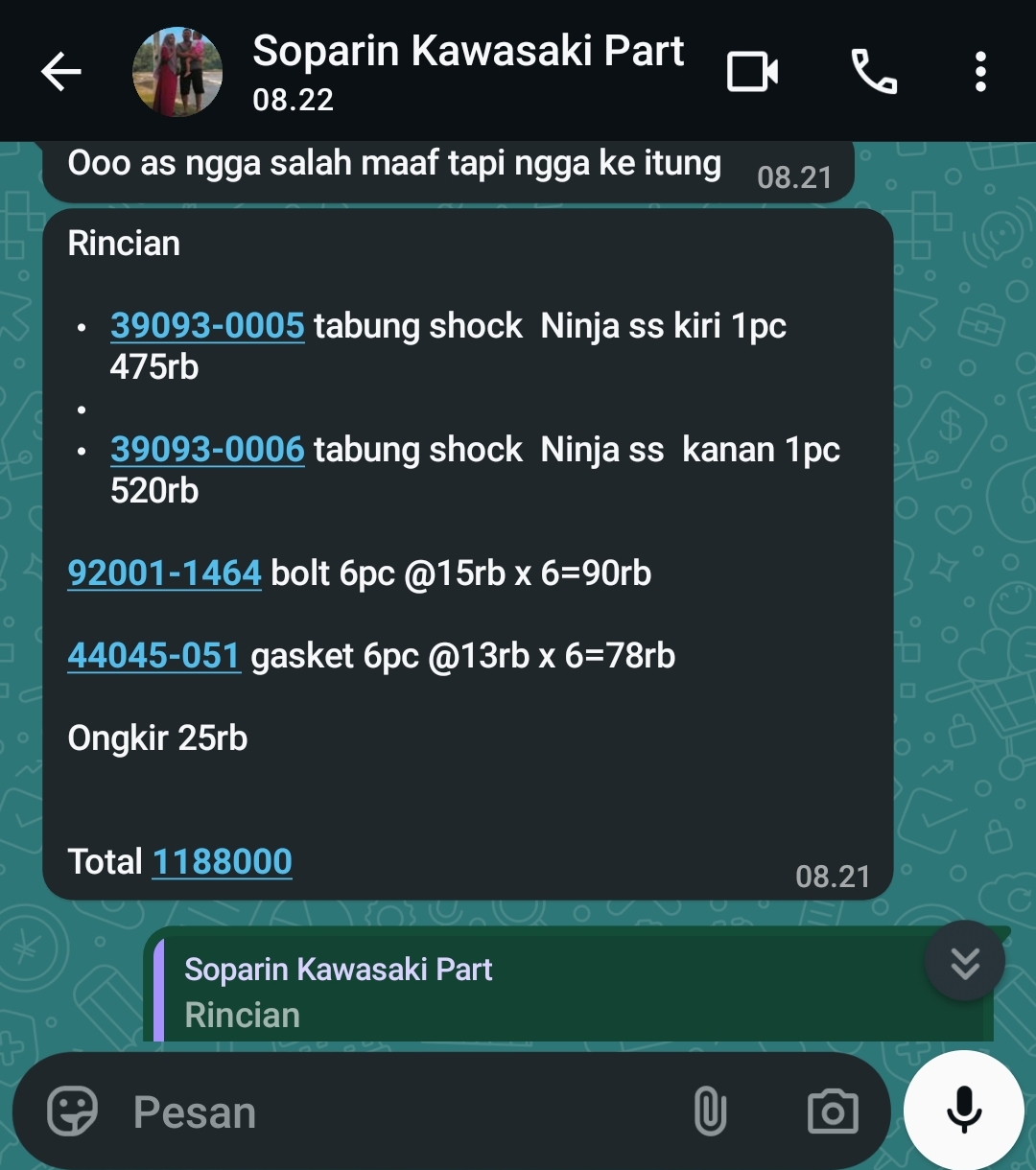
Task: Start a voice call
Action: click(874, 72)
